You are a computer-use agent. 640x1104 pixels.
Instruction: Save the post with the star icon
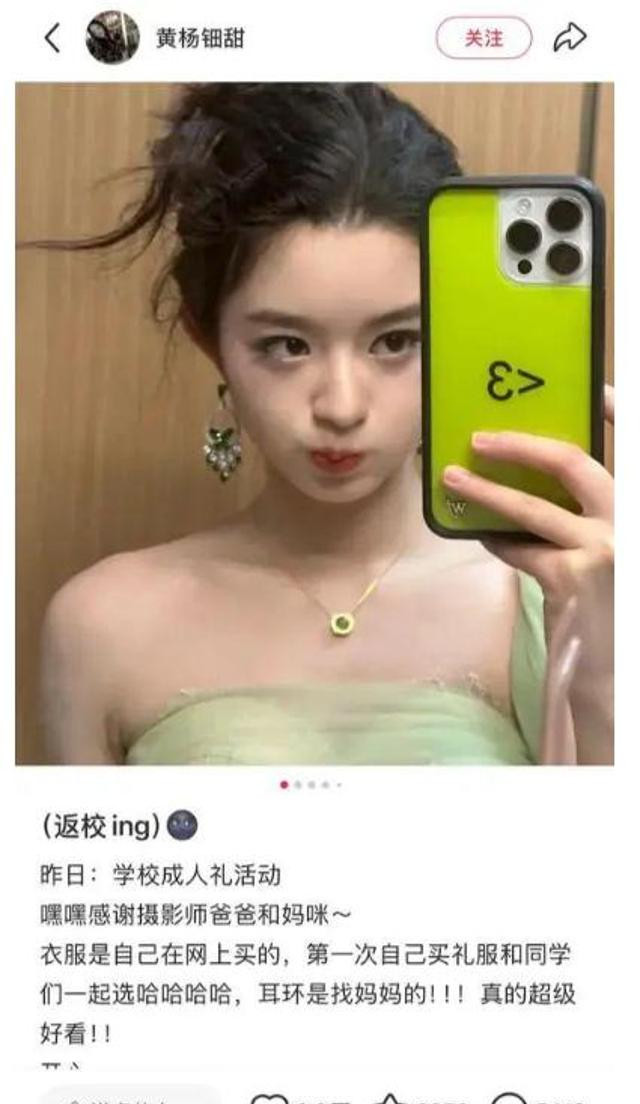tap(391, 1098)
